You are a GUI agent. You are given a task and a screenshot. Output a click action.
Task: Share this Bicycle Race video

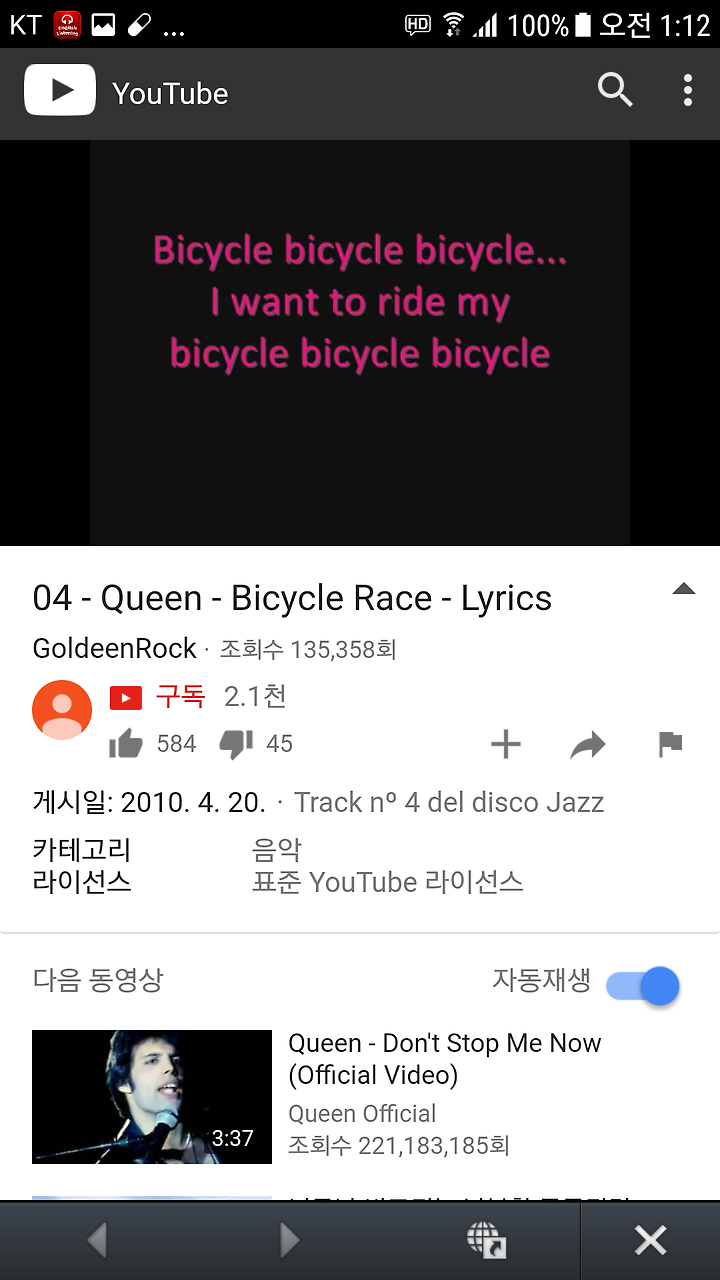tap(588, 745)
